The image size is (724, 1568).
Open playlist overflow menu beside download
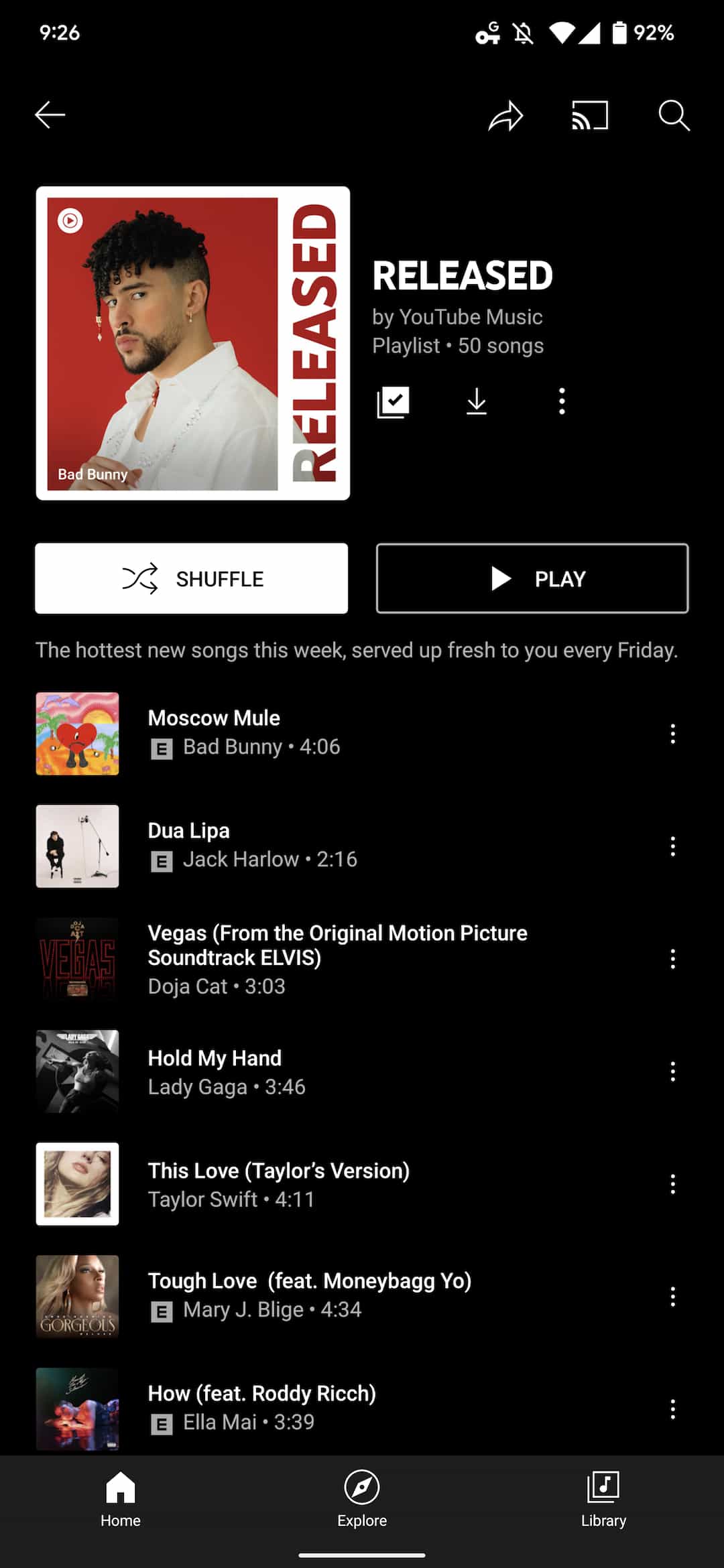pyautogui.click(x=562, y=402)
